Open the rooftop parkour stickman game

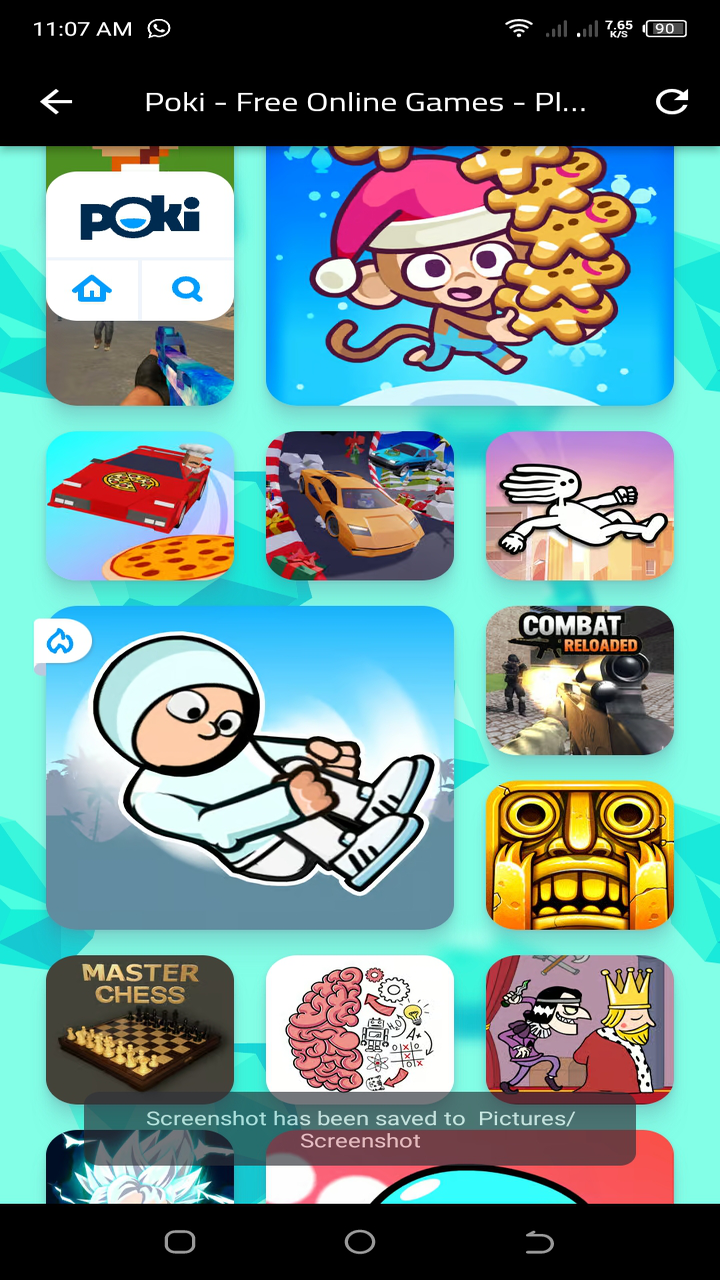tap(580, 505)
